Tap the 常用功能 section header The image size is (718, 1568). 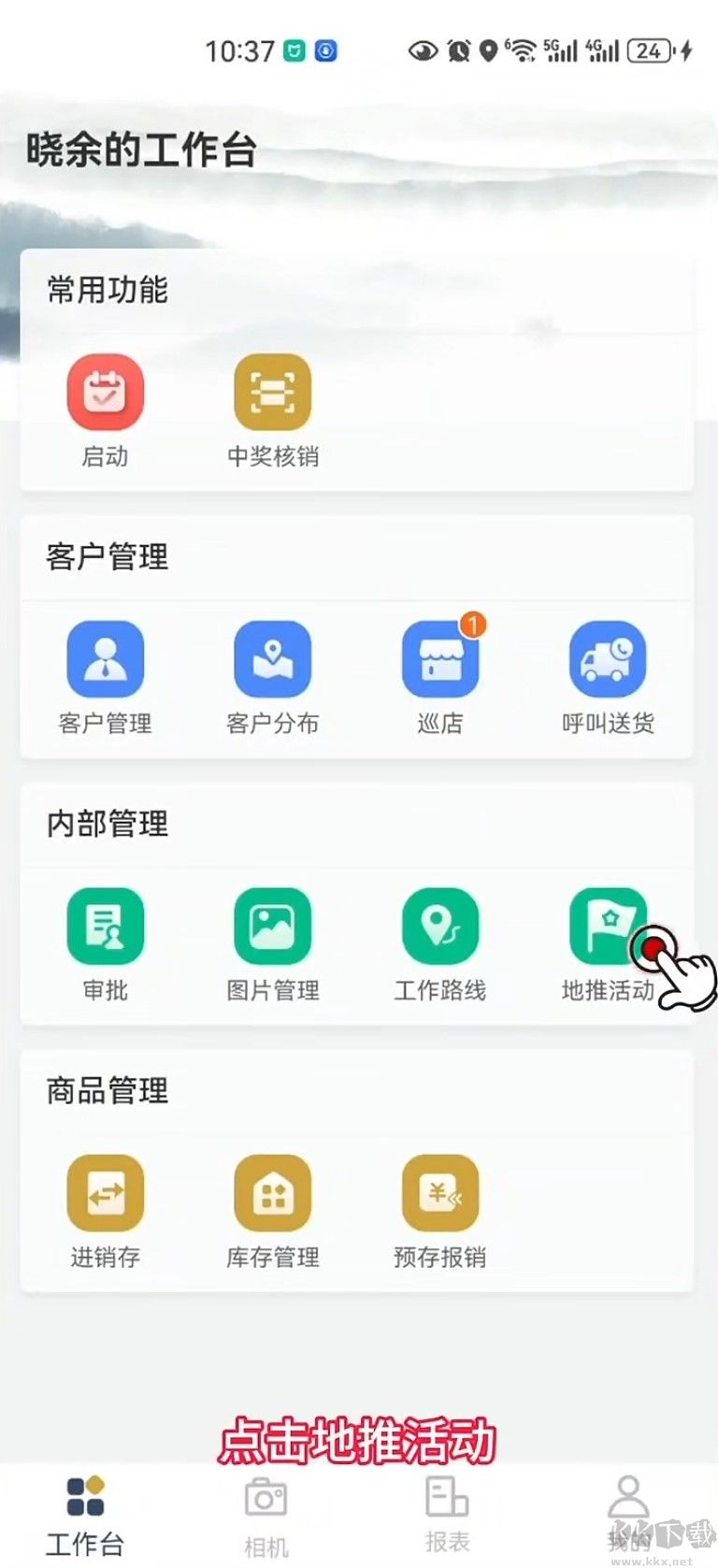[x=106, y=291]
